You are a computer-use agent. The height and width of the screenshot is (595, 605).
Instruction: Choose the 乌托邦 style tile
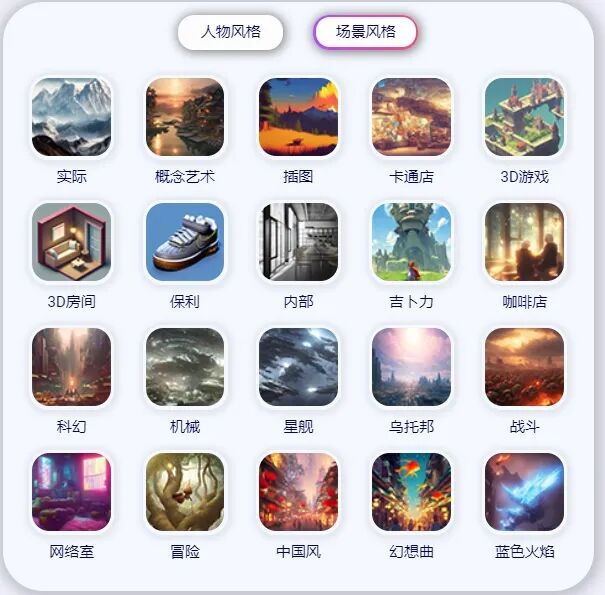411,367
